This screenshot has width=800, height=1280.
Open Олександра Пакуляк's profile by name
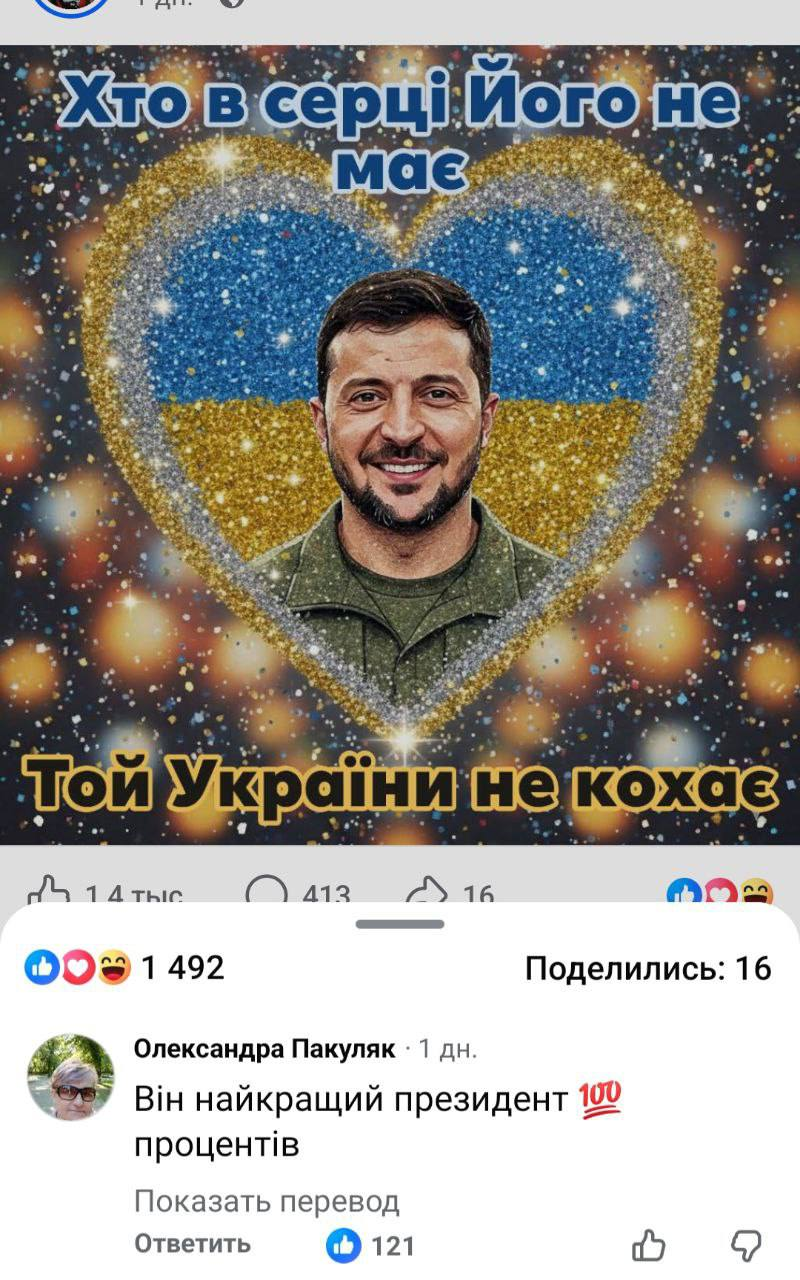264,1049
